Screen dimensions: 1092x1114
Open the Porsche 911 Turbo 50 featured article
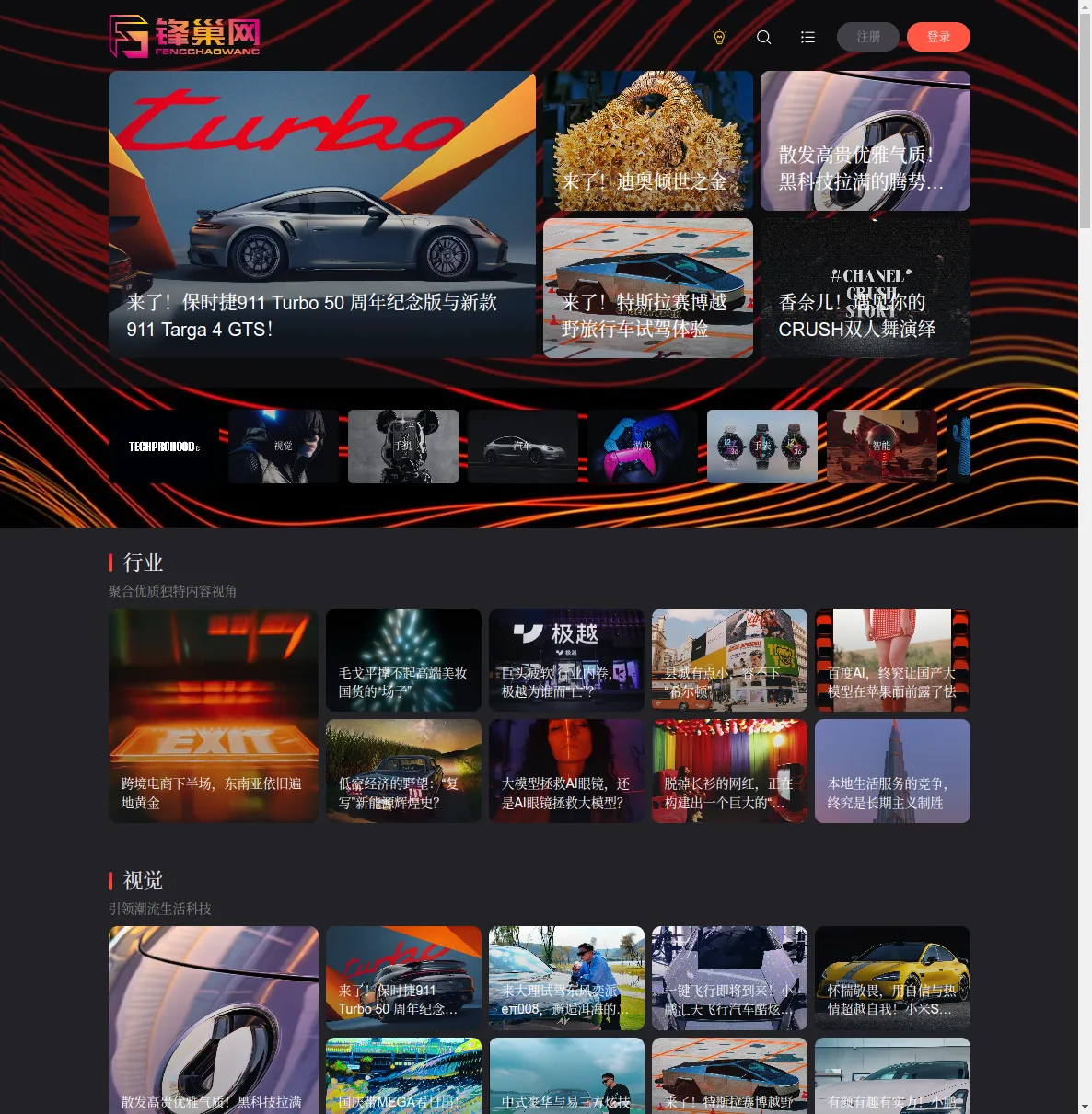coord(321,214)
